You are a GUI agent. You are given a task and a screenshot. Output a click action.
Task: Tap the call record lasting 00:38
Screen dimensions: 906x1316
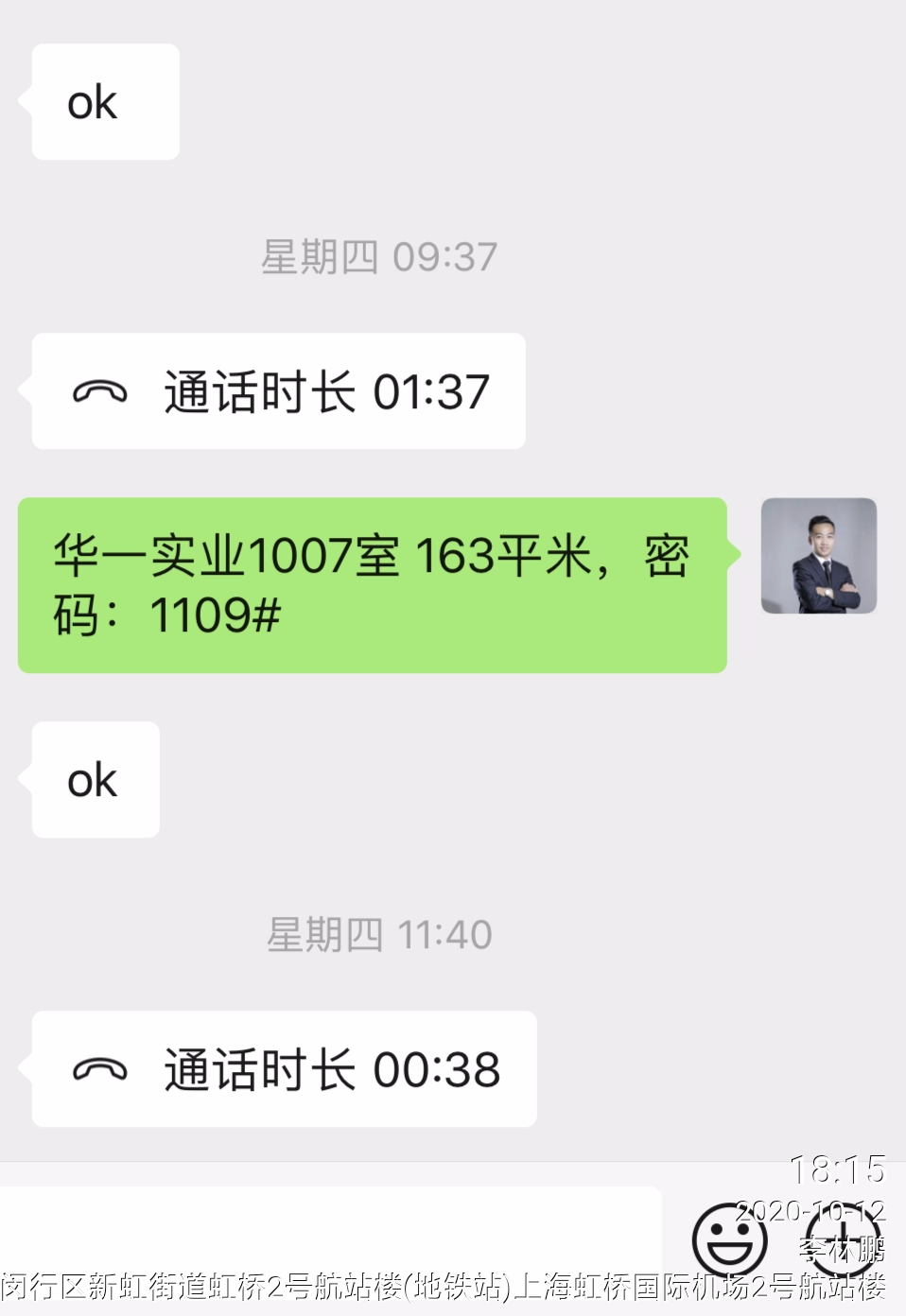284,1069
